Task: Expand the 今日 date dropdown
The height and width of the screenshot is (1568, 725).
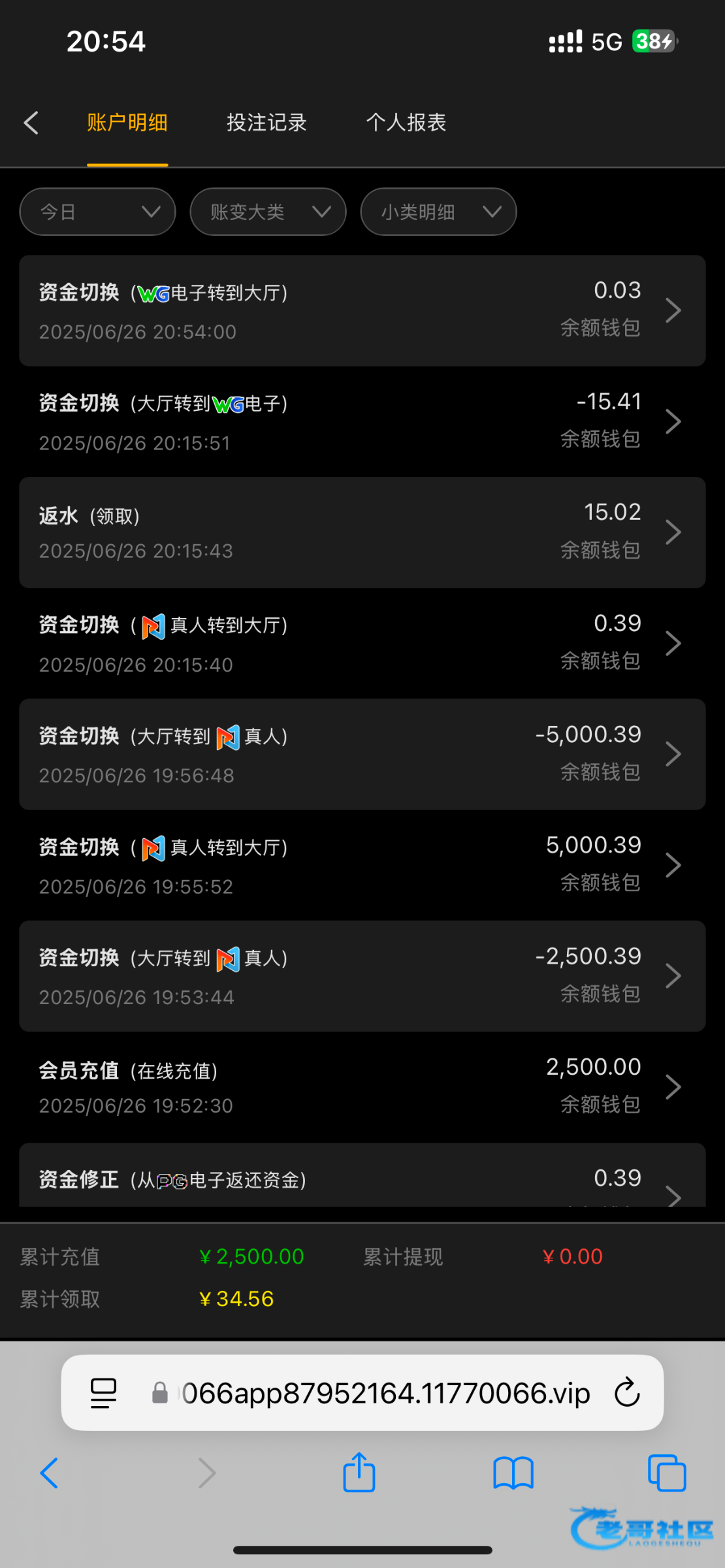Action: coord(98,212)
